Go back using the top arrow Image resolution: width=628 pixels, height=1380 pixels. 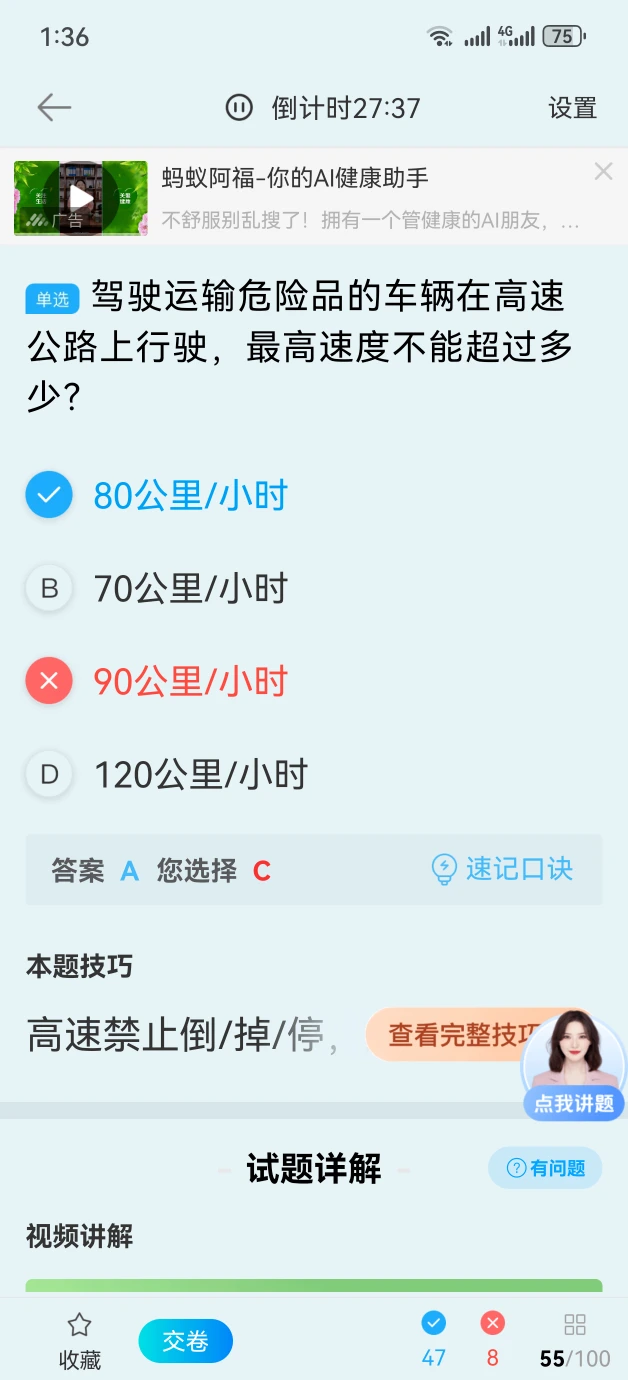pyautogui.click(x=54, y=108)
